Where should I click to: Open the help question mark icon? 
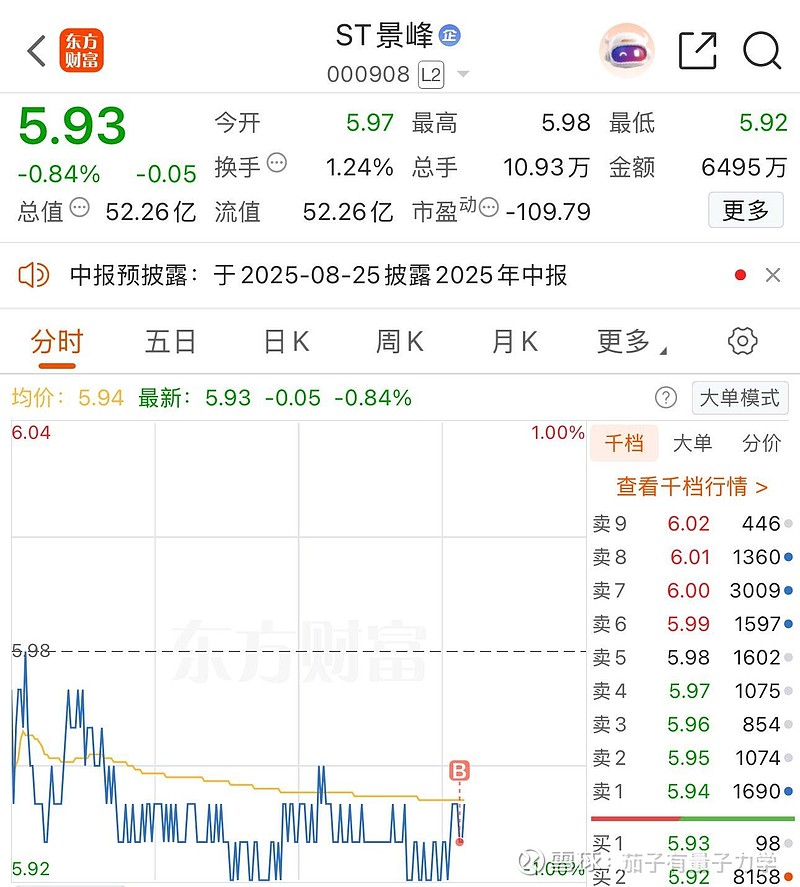[666, 398]
